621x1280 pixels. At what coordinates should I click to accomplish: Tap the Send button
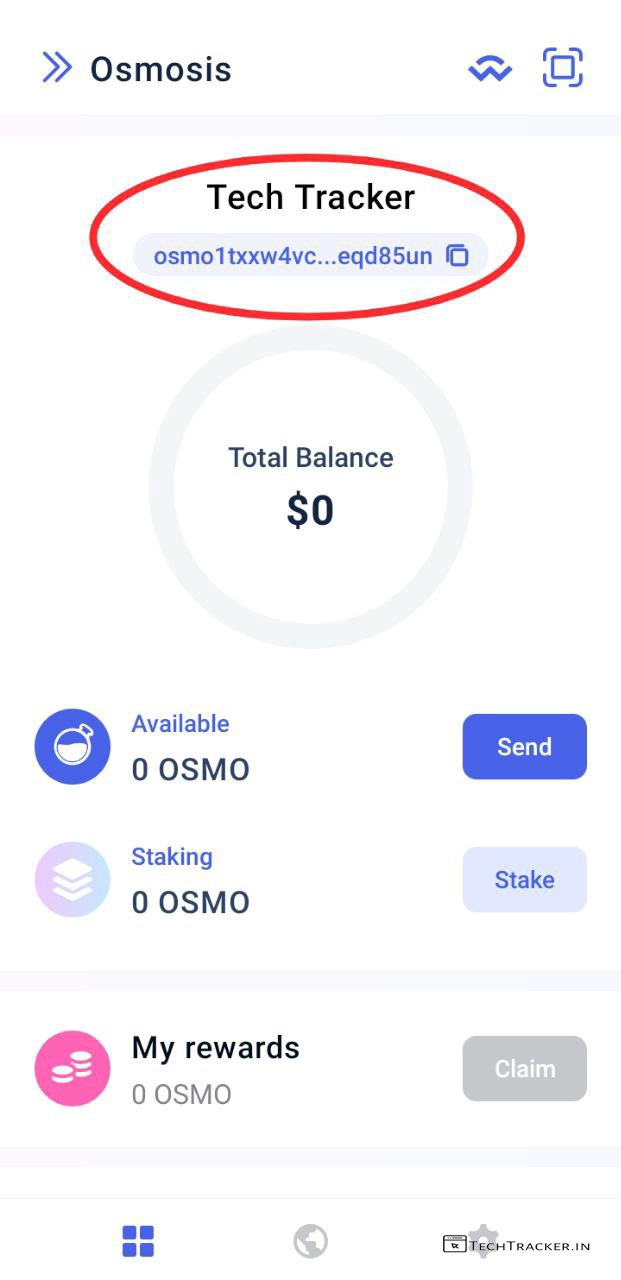tap(524, 747)
